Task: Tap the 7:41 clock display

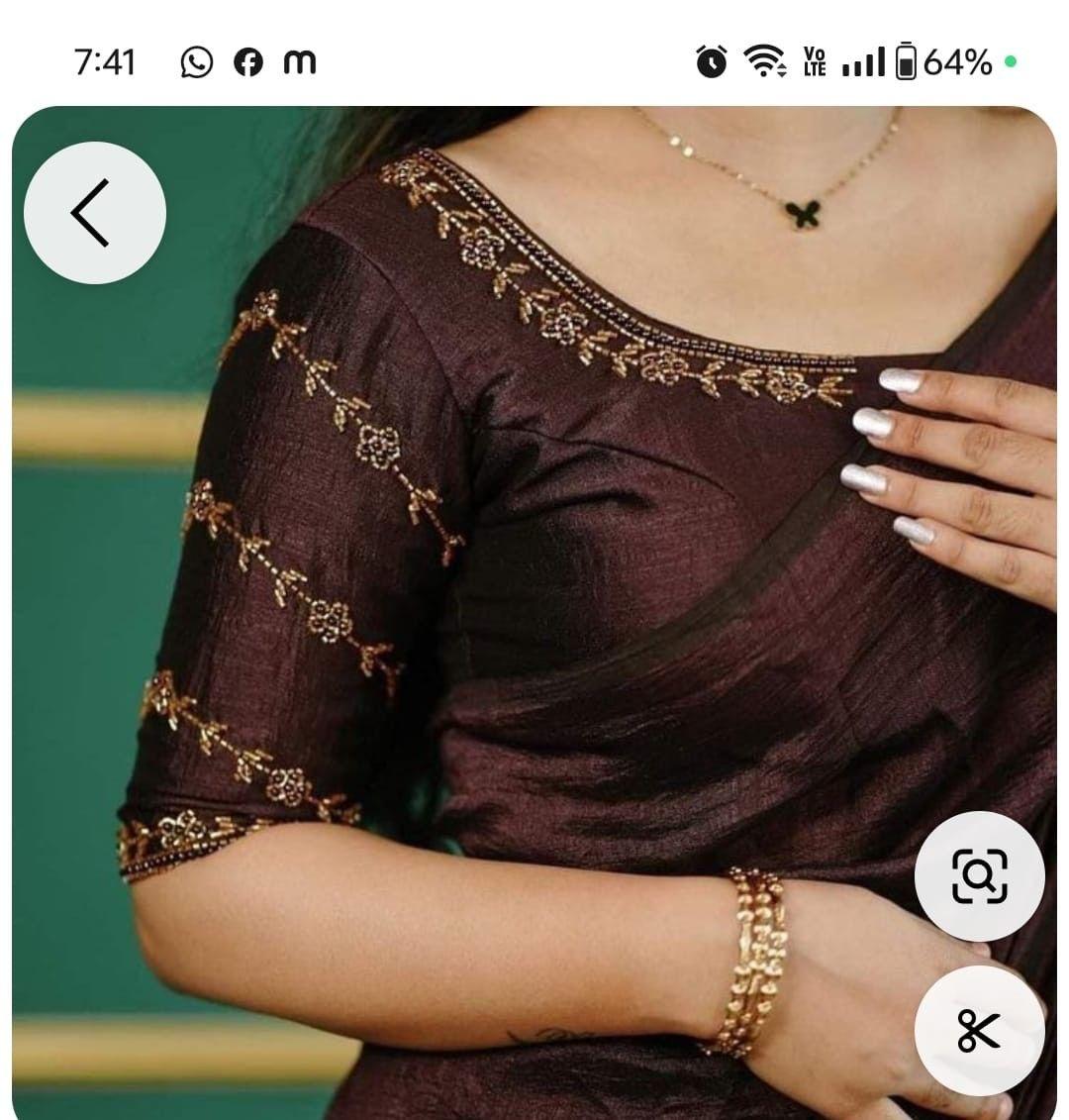Action: point(104,61)
